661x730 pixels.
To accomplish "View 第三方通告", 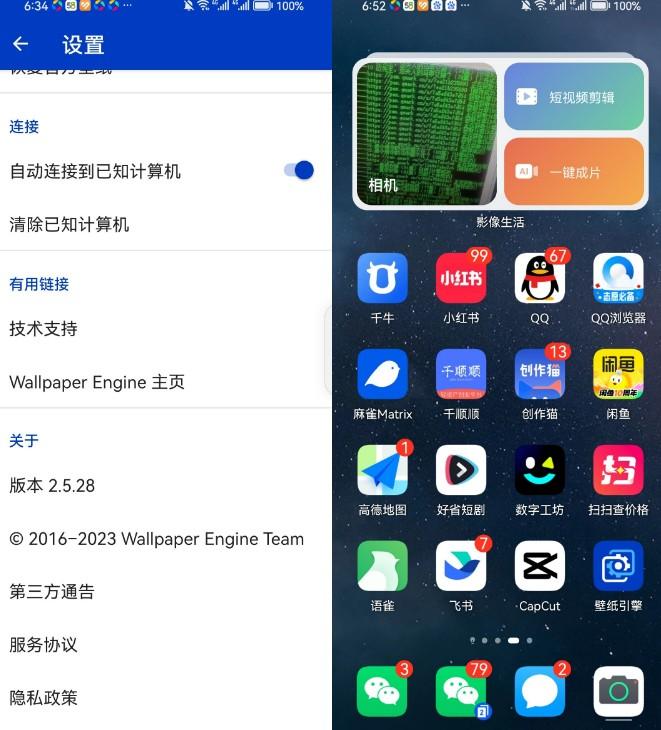I will [52, 591].
